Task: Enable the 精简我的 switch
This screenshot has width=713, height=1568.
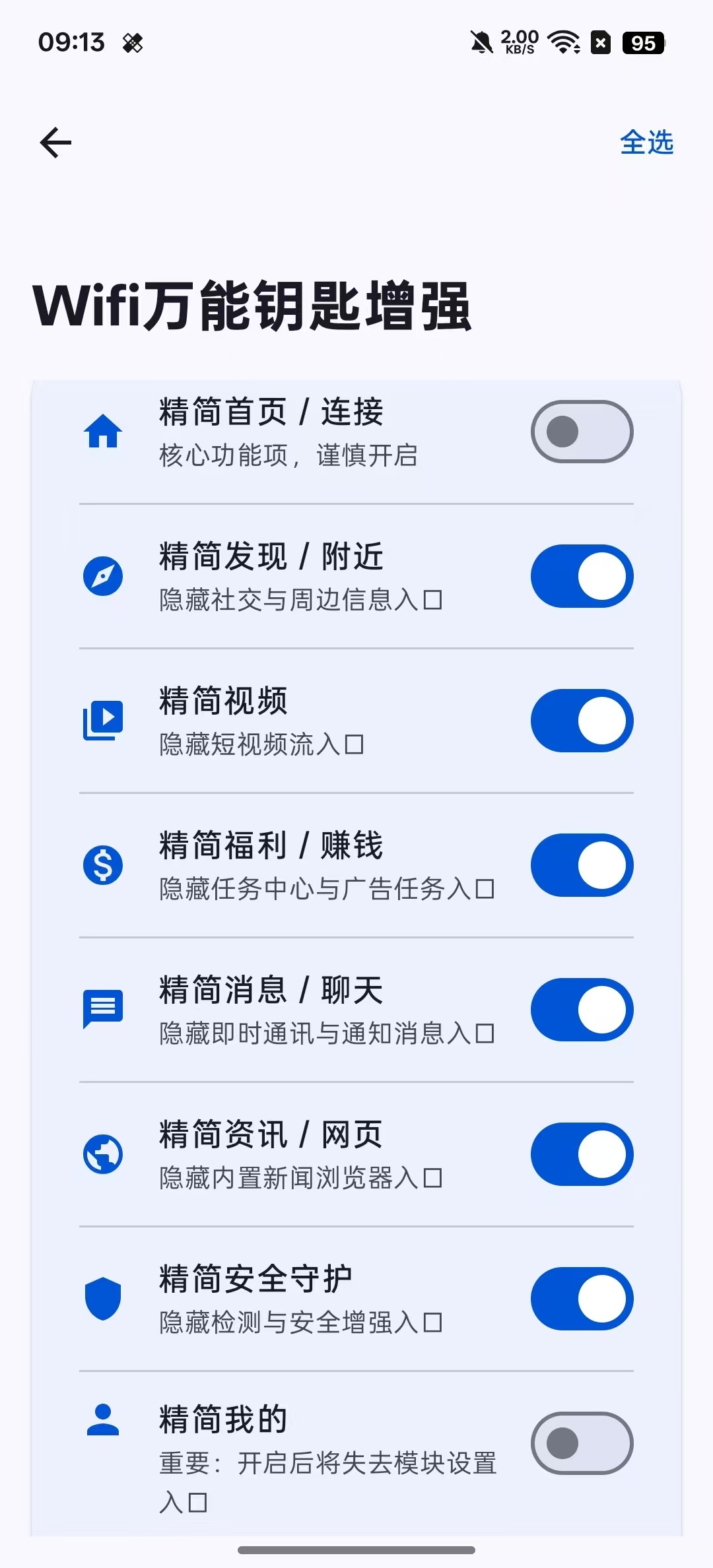Action: coord(582,1443)
